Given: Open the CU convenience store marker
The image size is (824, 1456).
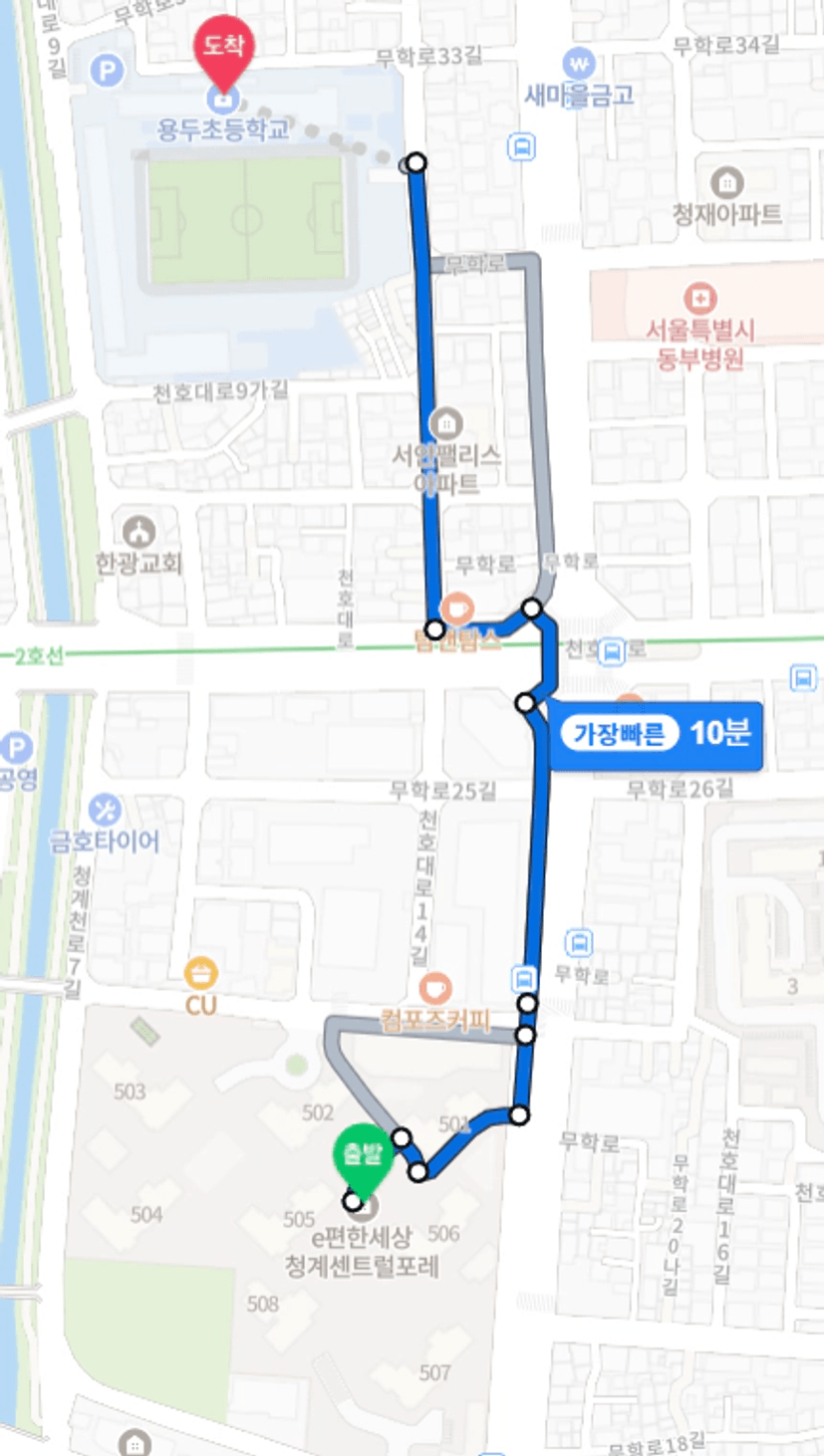Looking at the screenshot, I should 201,973.
